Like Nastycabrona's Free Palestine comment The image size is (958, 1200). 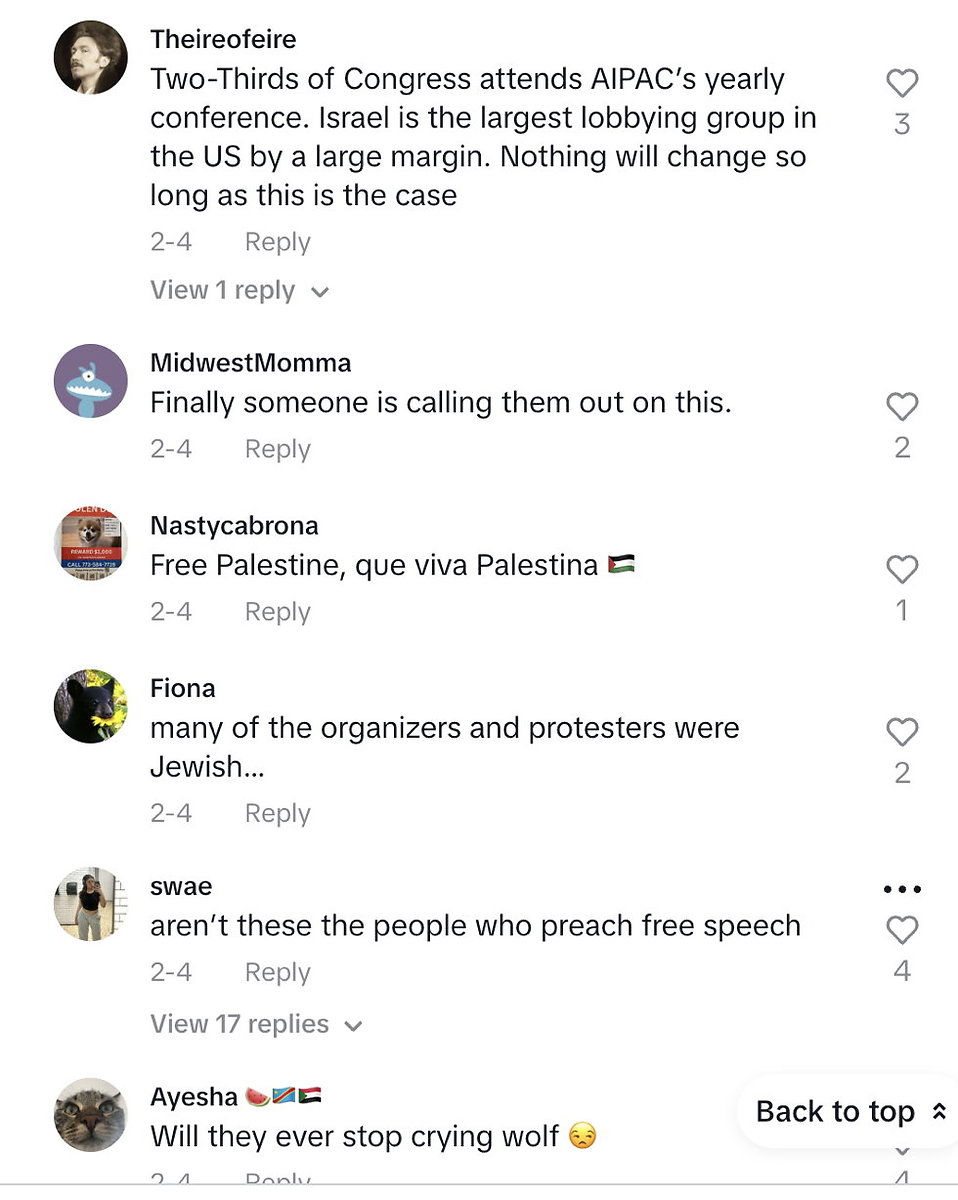click(902, 569)
